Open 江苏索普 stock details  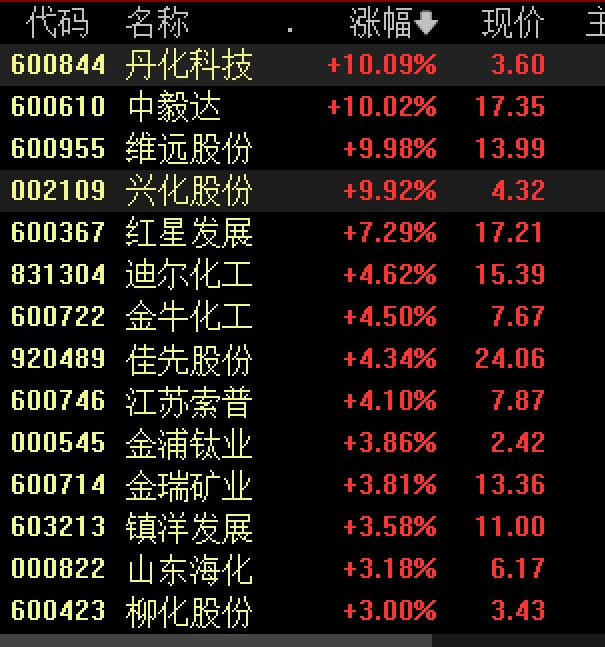pos(190,401)
